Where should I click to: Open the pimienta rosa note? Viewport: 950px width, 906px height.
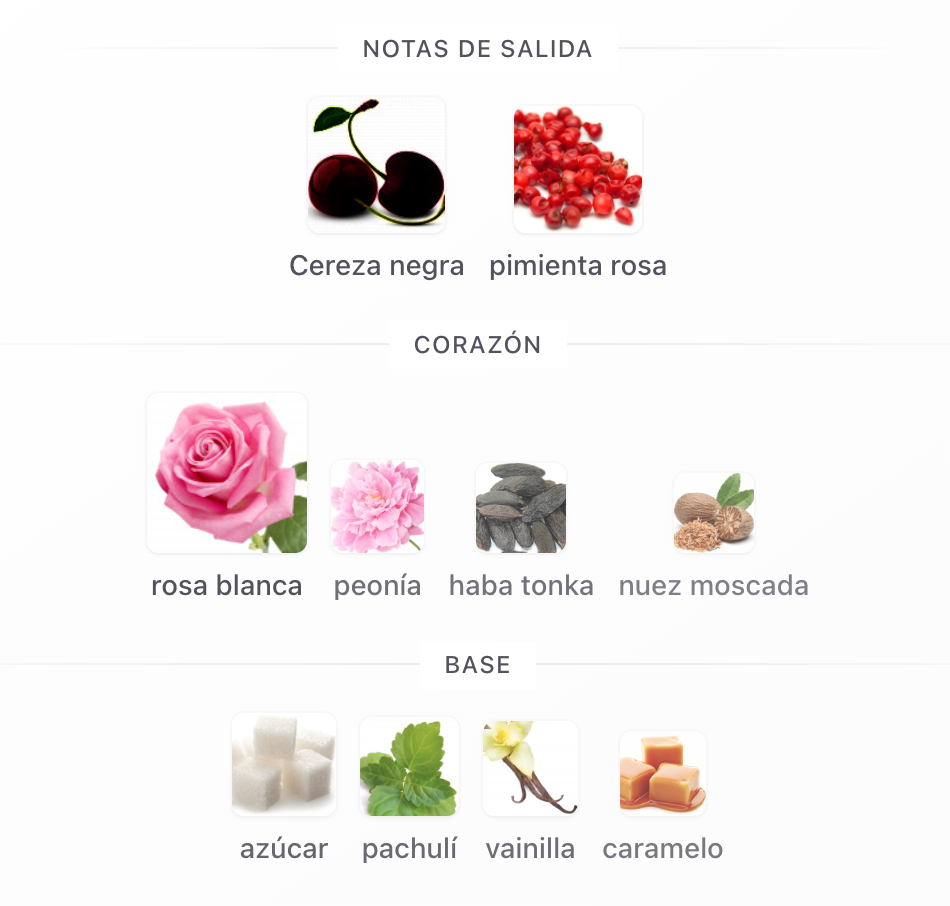click(578, 169)
